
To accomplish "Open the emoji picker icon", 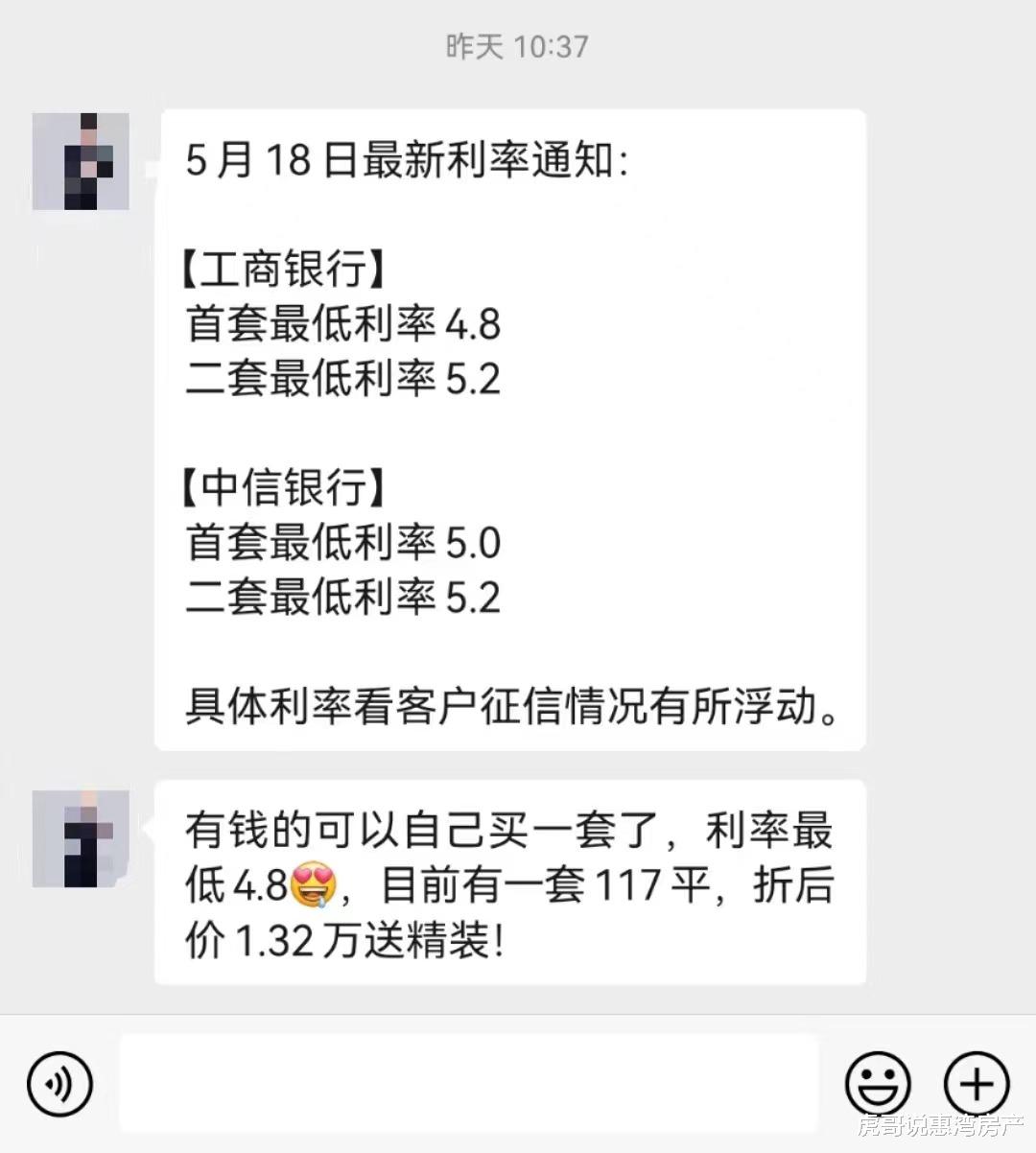I will tap(879, 1082).
